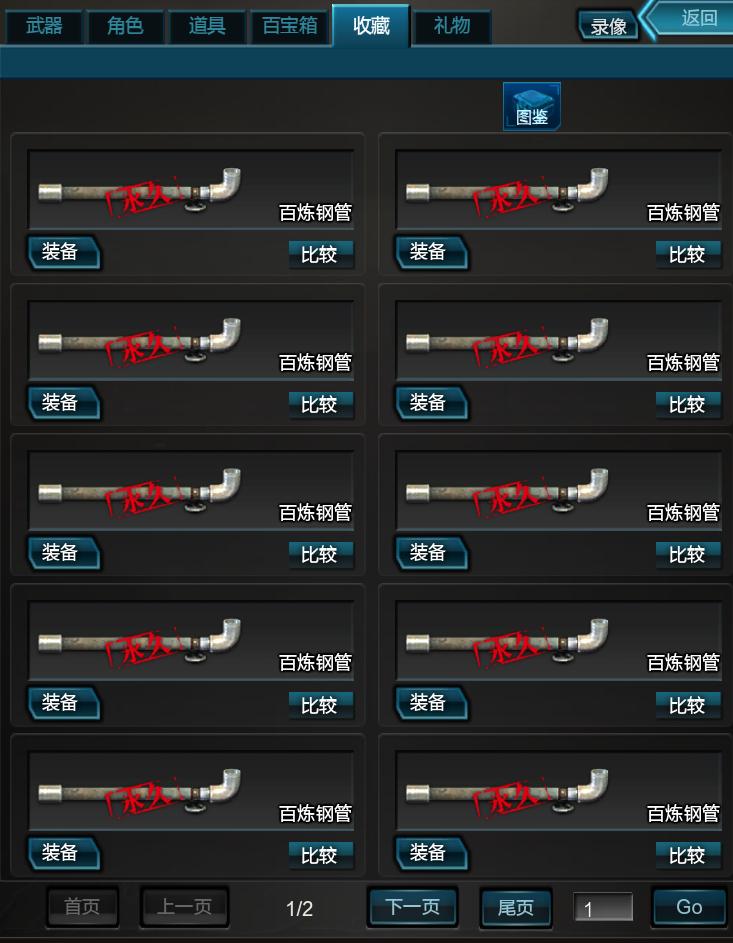733x943 pixels.
Task: Click the 上一页 previous page button
Action: tap(184, 907)
